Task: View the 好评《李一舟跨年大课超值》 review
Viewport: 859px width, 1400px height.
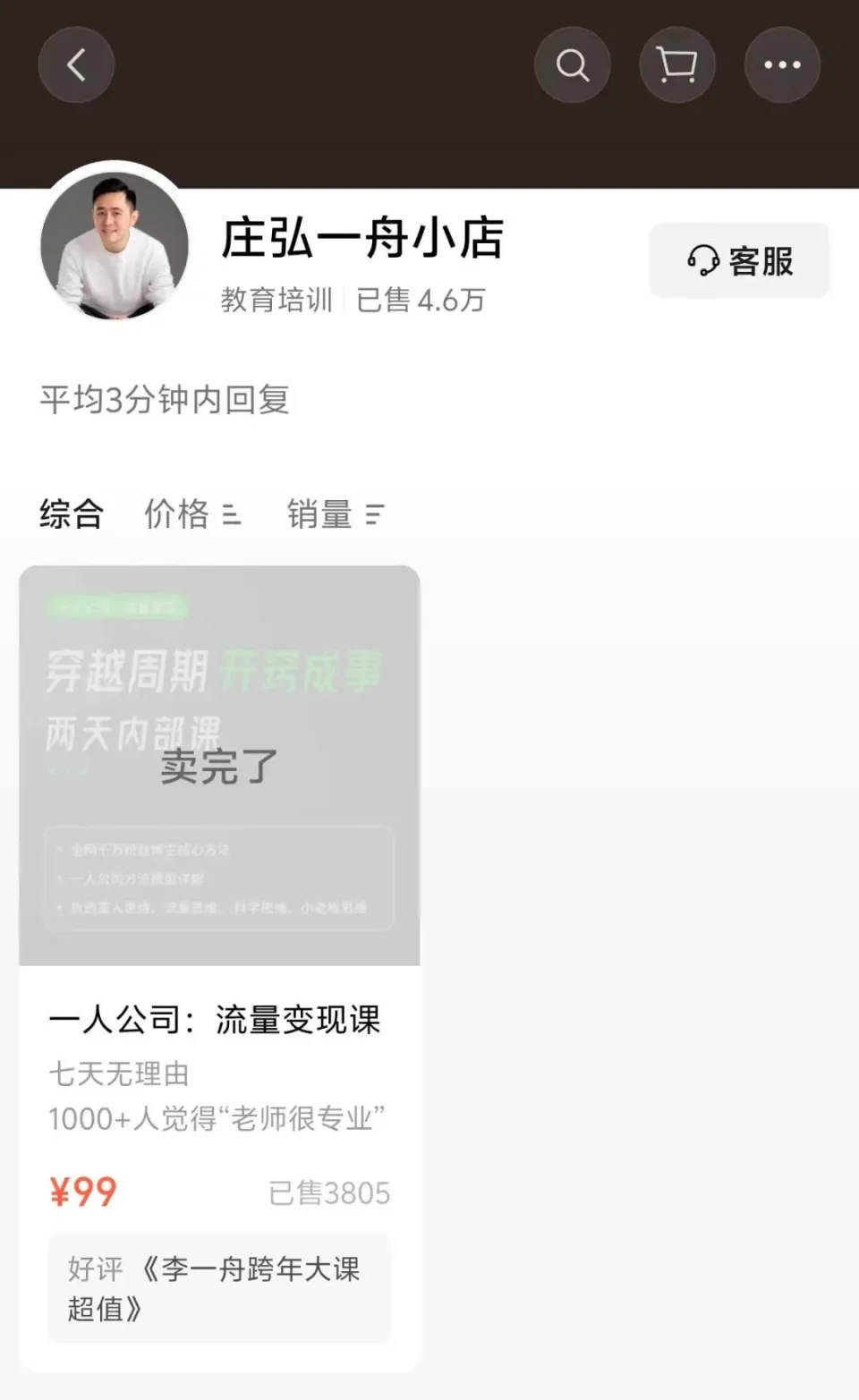Action: [x=219, y=1288]
